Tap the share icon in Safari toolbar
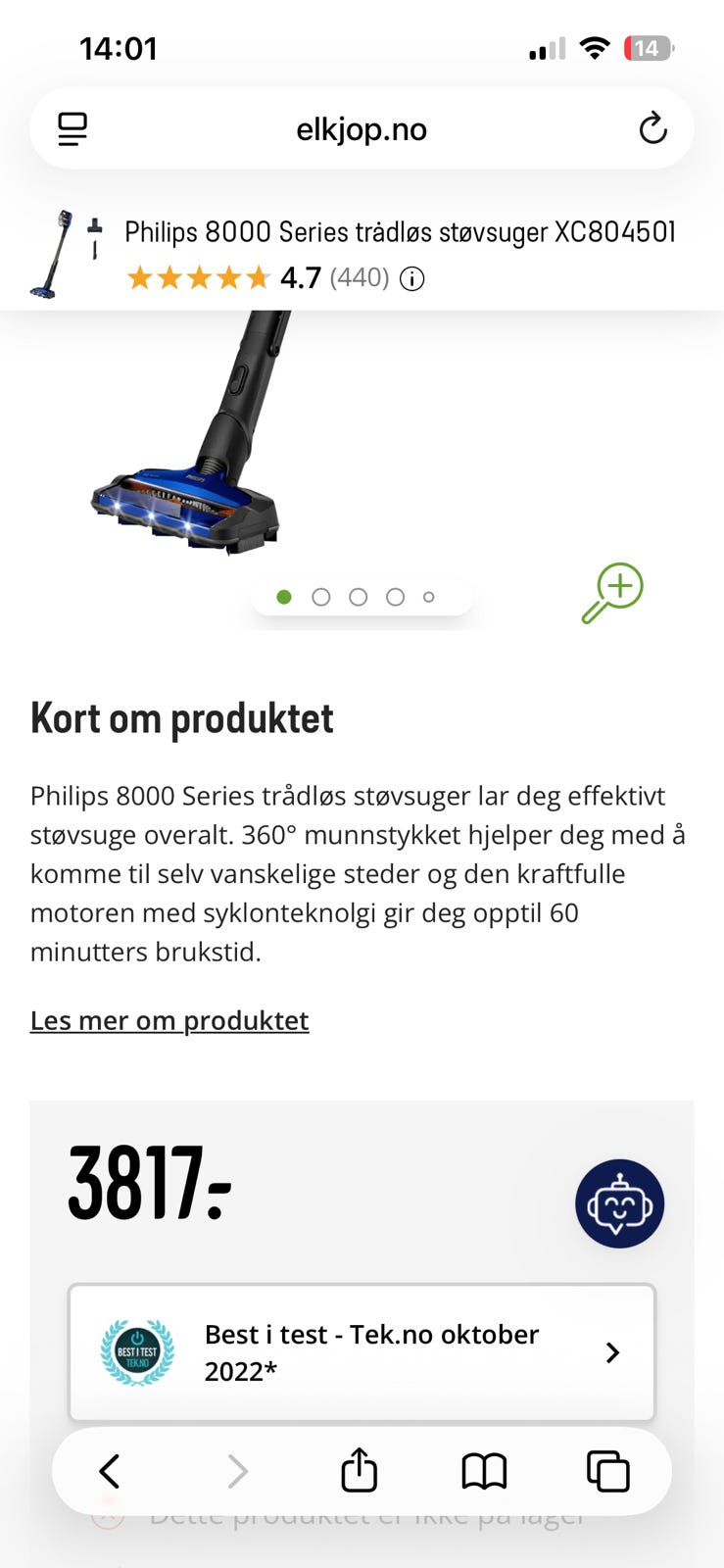This screenshot has height=1568, width=724. click(359, 1469)
